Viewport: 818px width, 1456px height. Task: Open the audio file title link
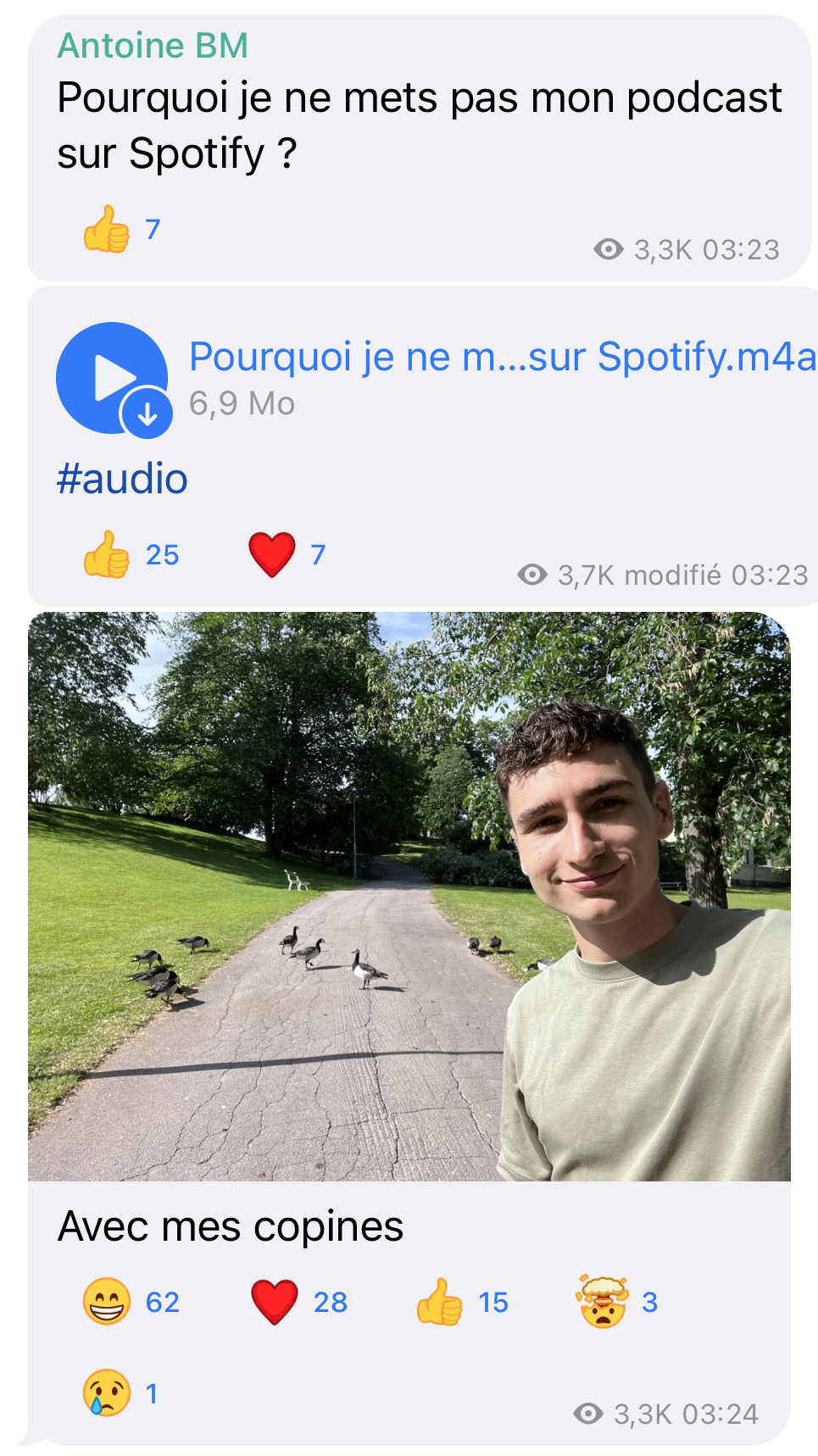502,357
